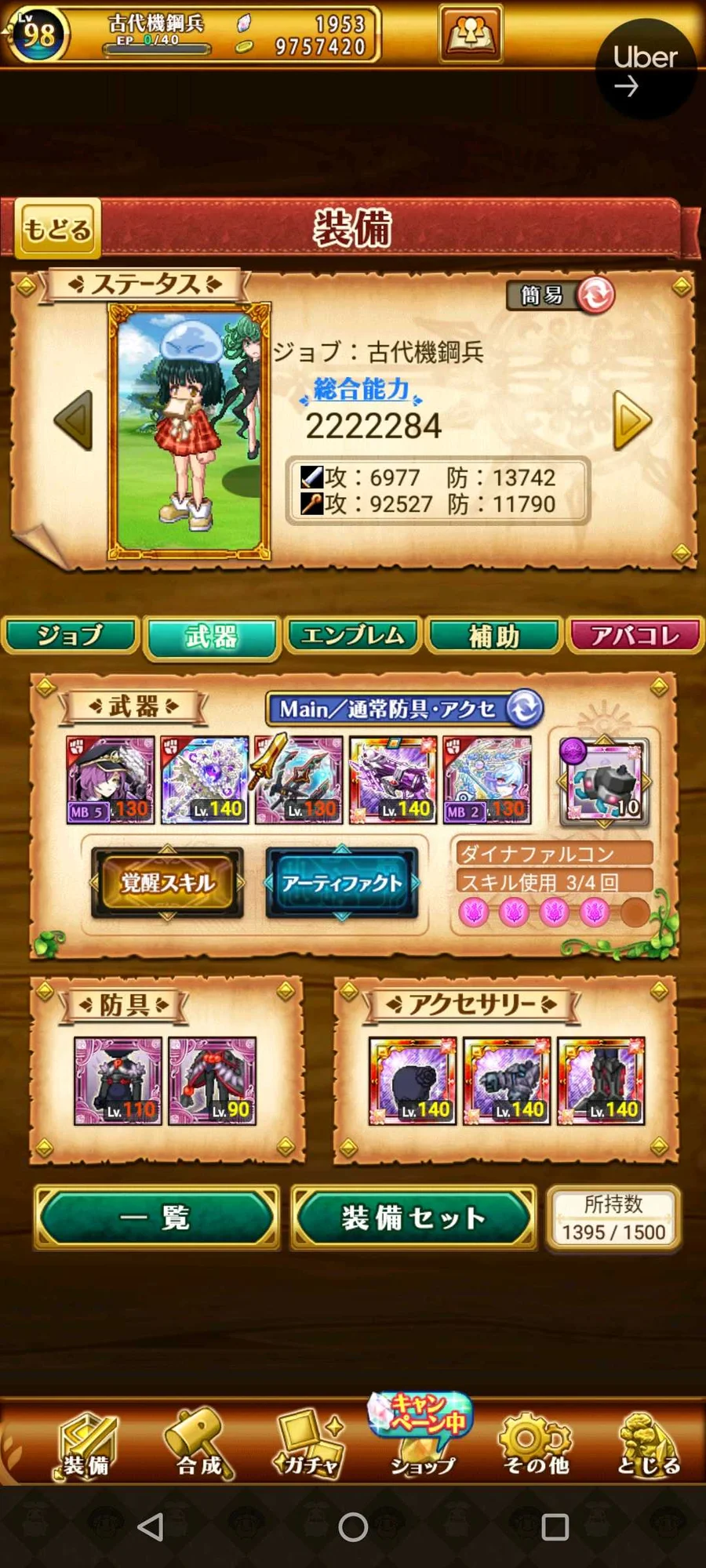Screen dimensions: 706x1568
Task: Open the 一覧 list button
Action: pyautogui.click(x=156, y=1218)
